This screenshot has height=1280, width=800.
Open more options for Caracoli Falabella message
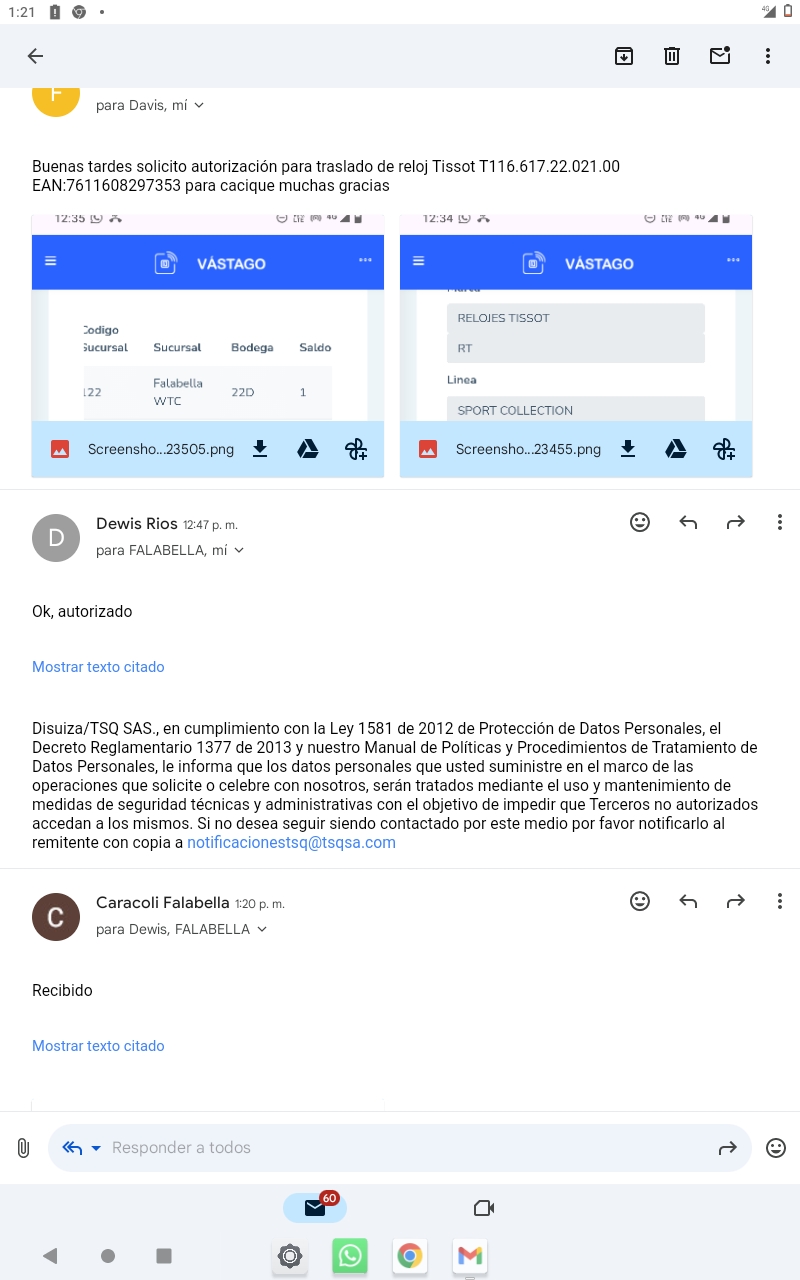click(780, 901)
